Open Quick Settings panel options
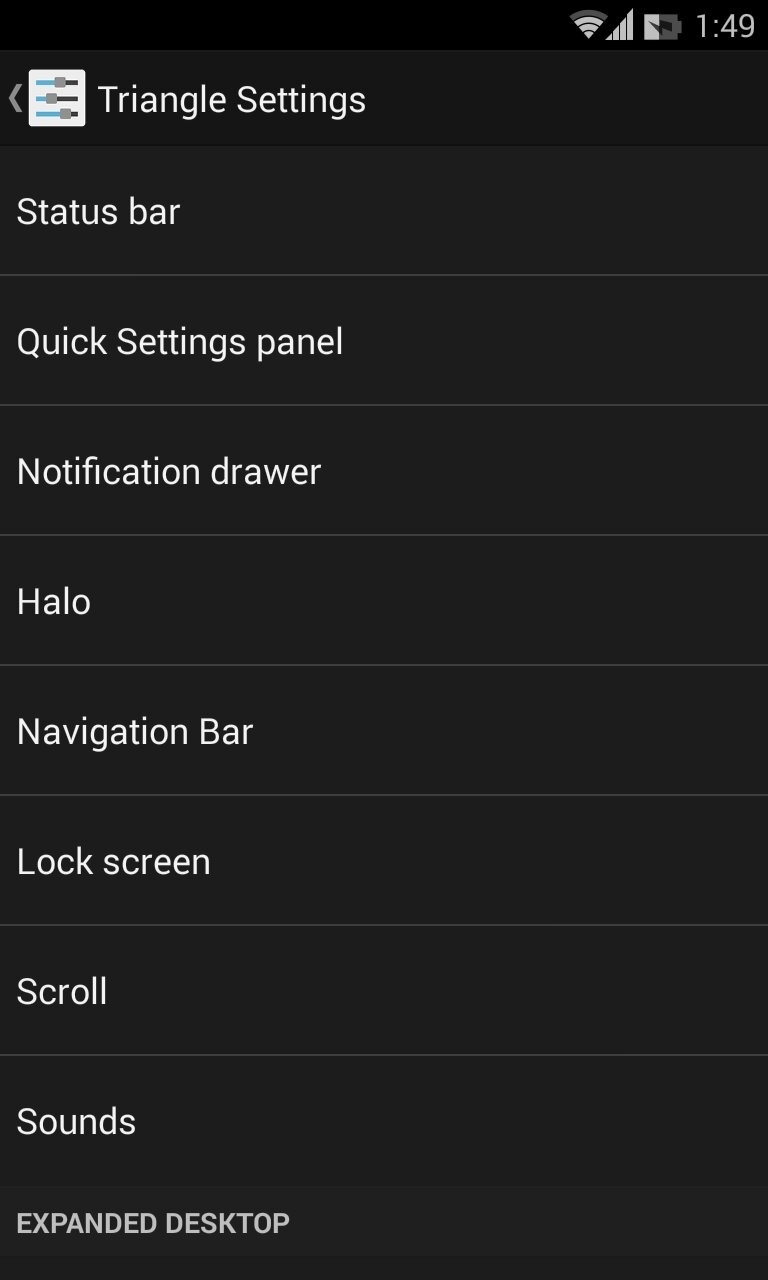Image resolution: width=768 pixels, height=1280 pixels. [384, 341]
